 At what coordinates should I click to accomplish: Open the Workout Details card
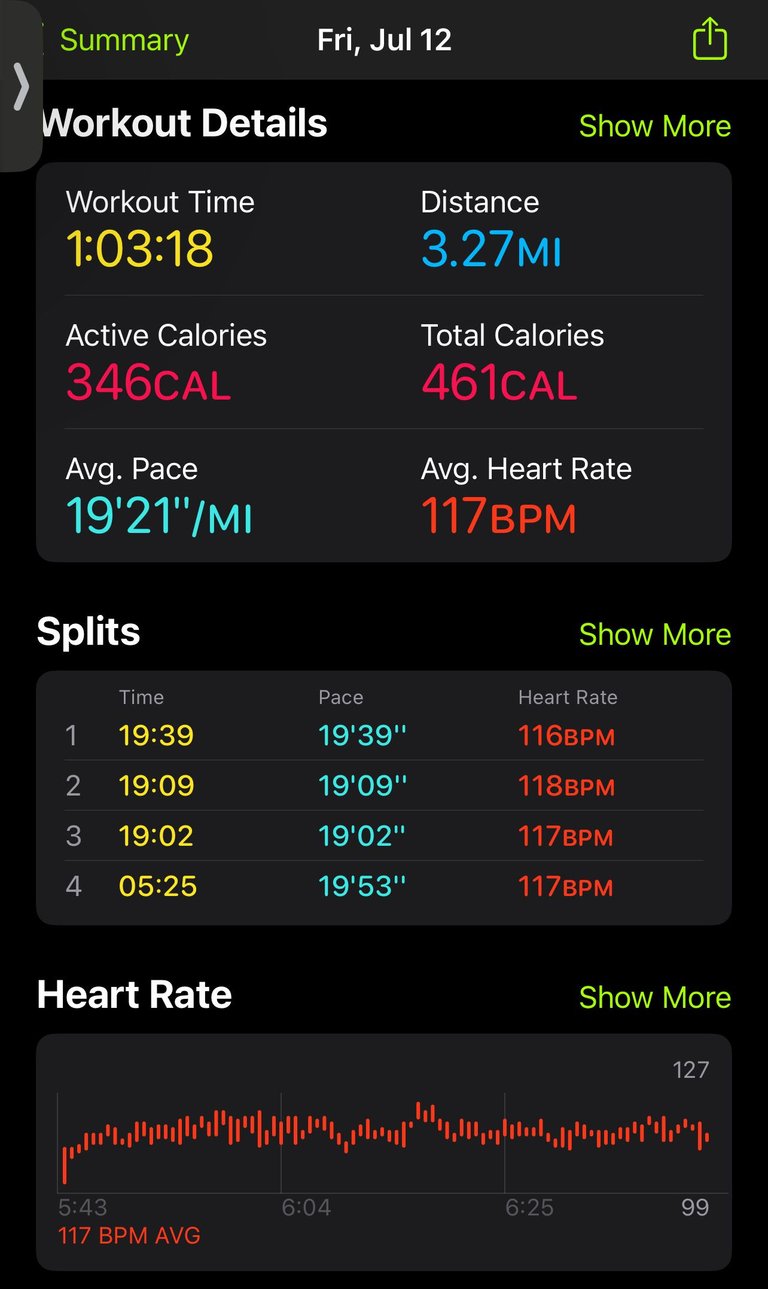point(384,362)
